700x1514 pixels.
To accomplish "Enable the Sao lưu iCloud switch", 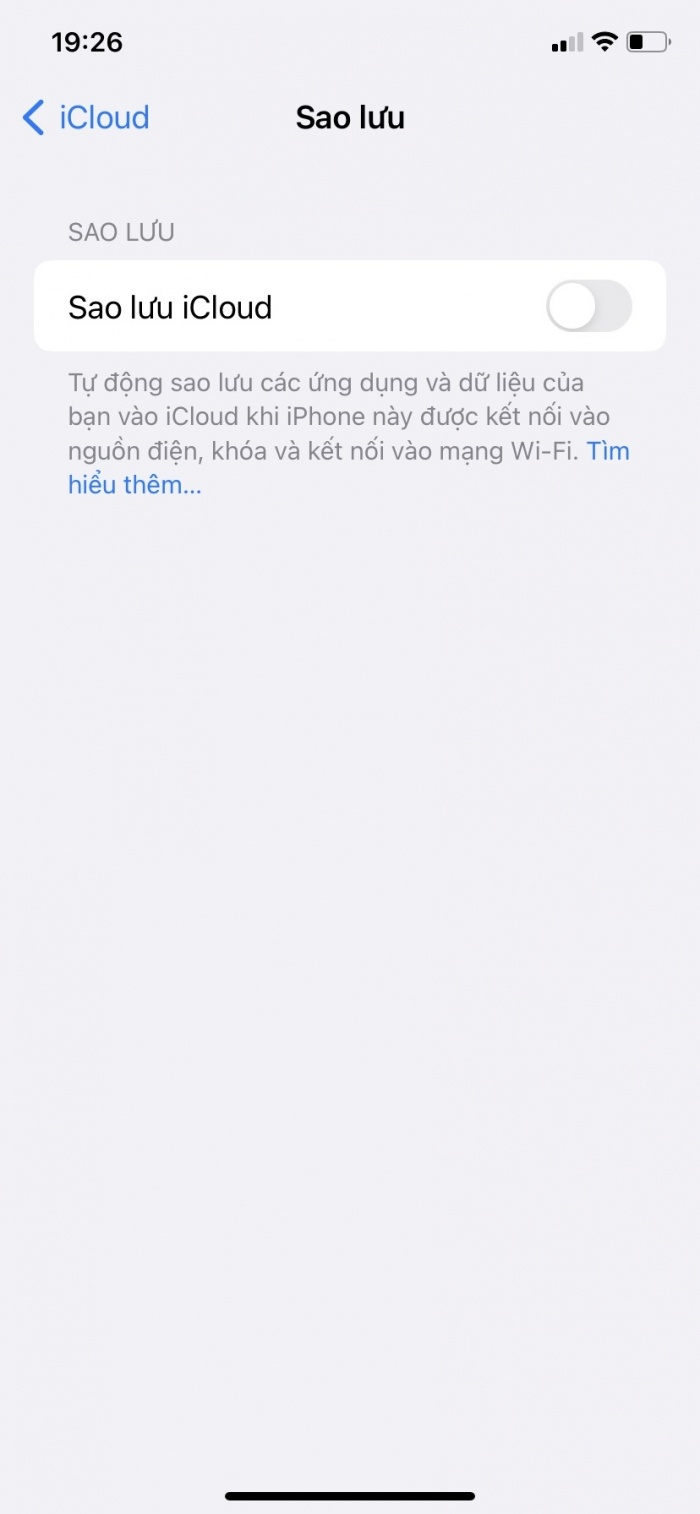I will pyautogui.click(x=588, y=306).
